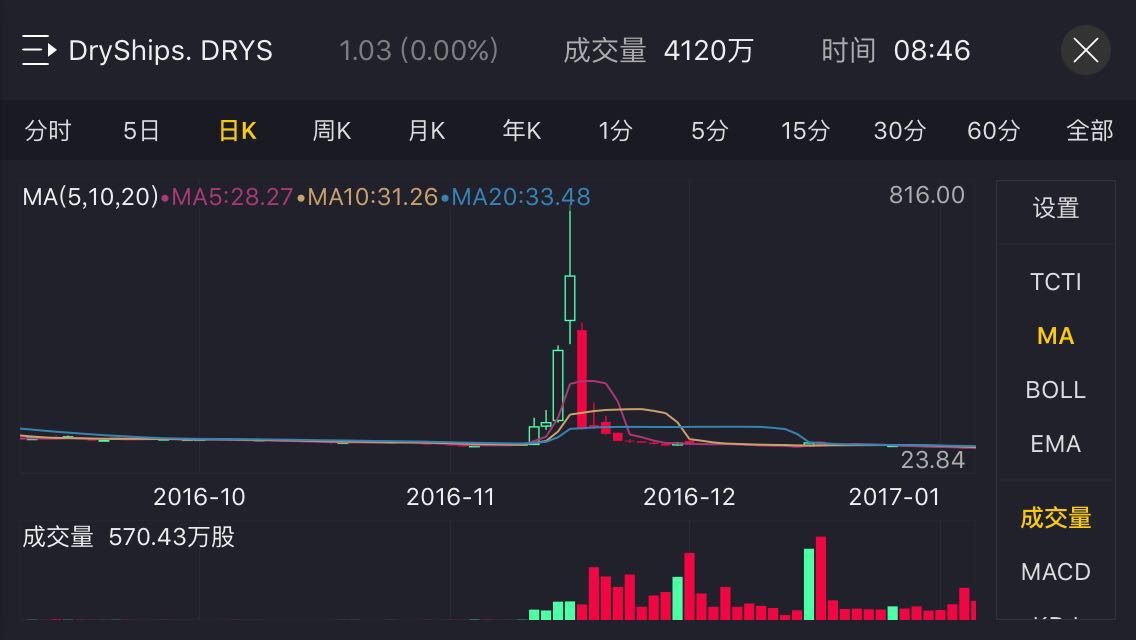Switch to the 30分 chart
Image resolution: width=1136 pixels, height=640 pixels.
coord(899,131)
